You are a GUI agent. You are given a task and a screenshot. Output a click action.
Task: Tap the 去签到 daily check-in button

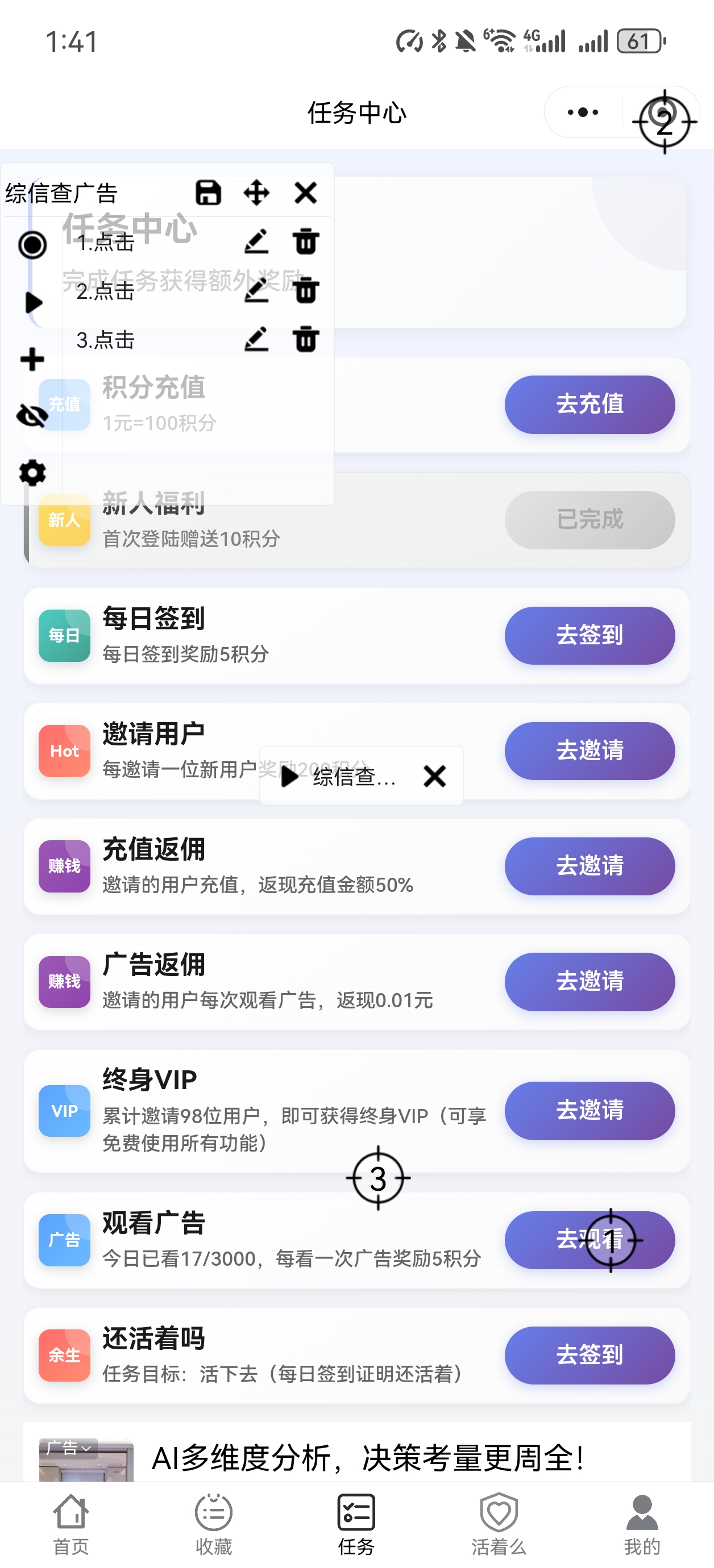pos(589,635)
